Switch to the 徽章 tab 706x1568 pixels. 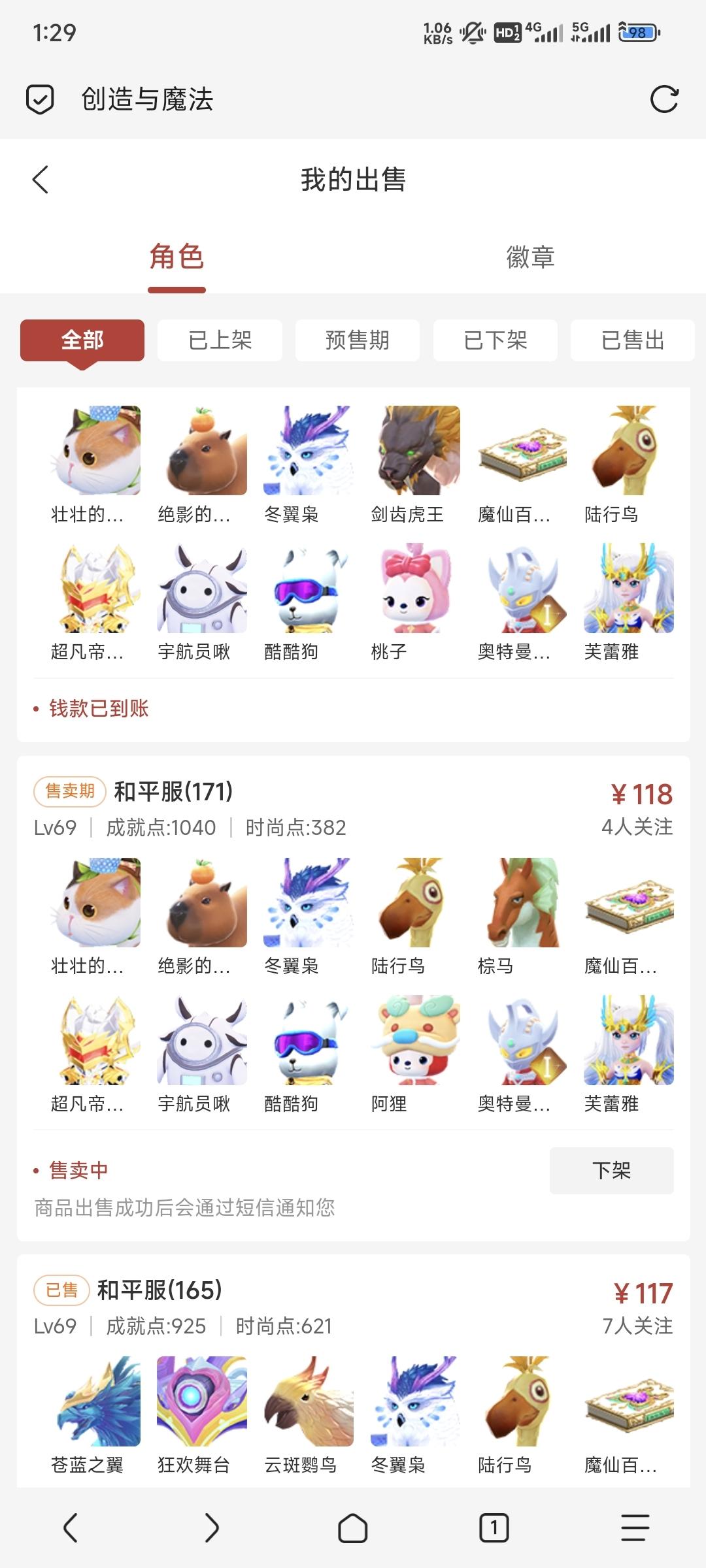pyautogui.click(x=529, y=257)
